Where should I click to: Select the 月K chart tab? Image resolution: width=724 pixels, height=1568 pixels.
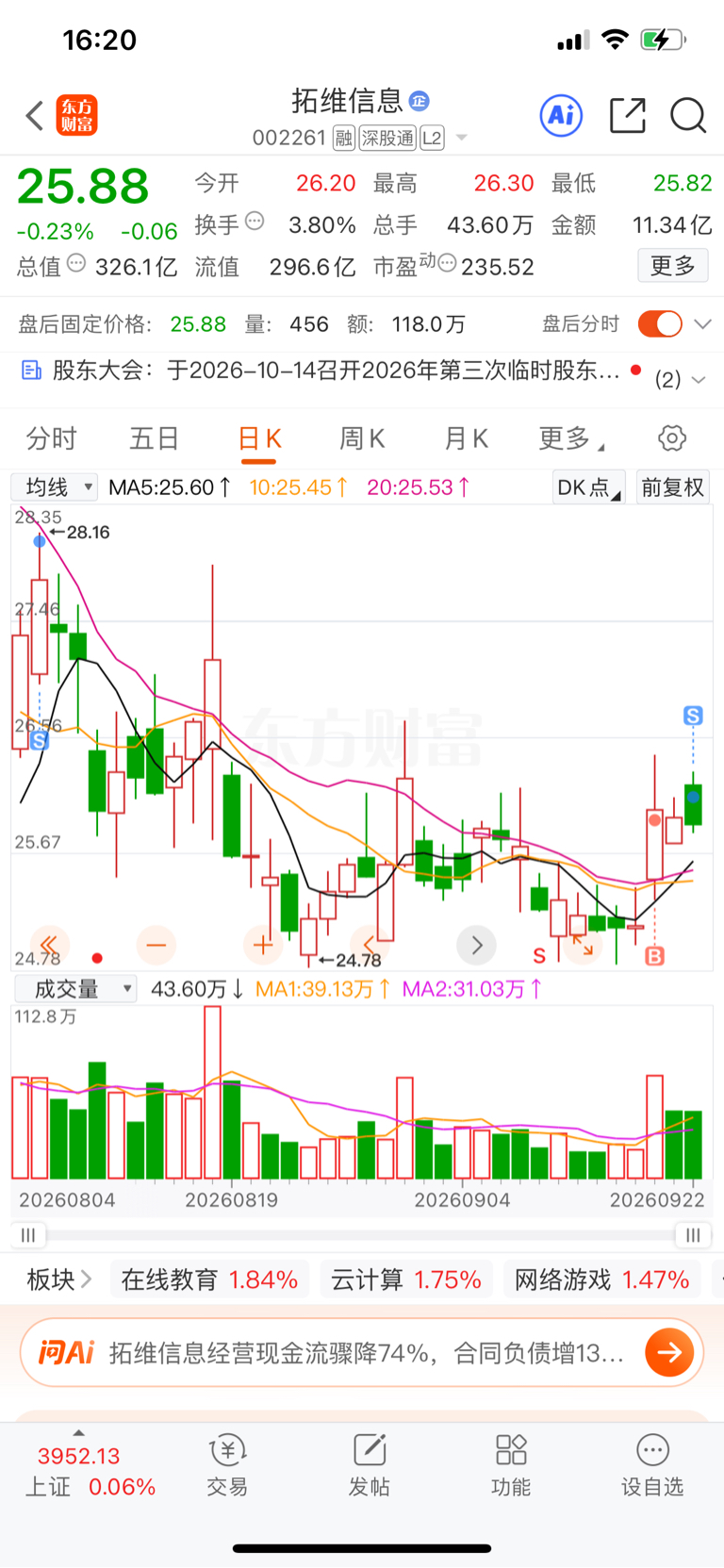point(466,438)
